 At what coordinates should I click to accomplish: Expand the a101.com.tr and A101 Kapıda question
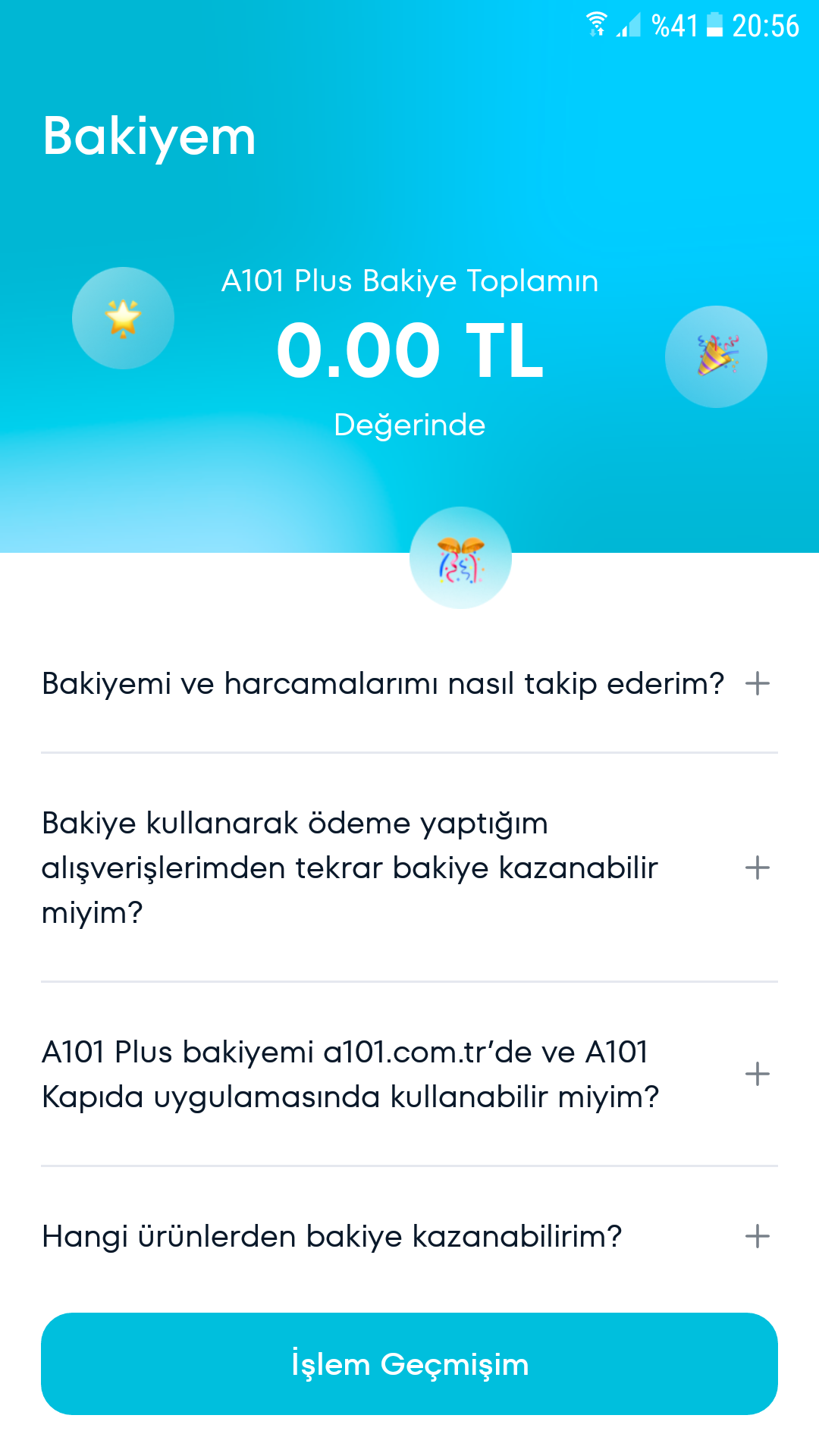(409, 1074)
